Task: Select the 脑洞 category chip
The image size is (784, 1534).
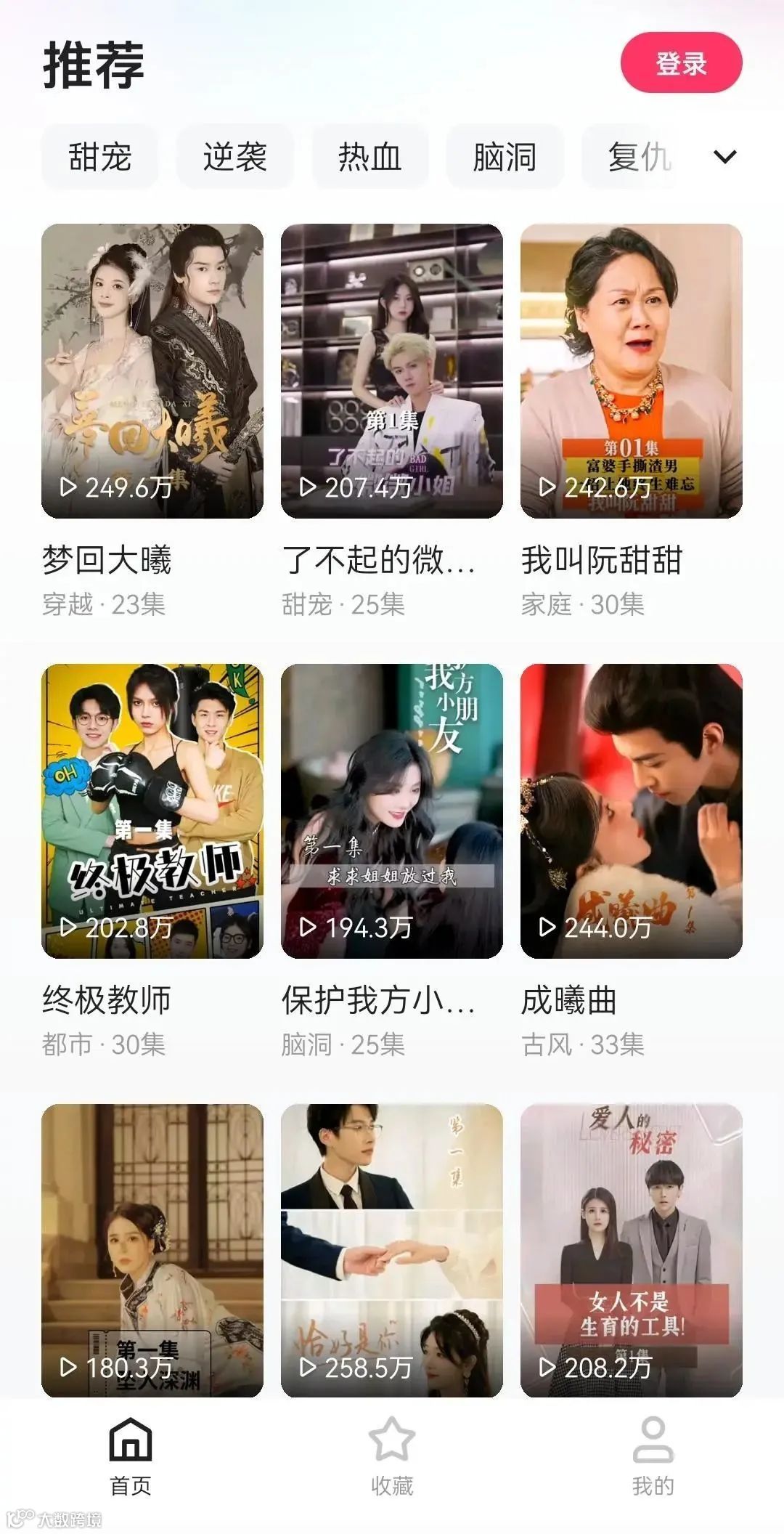Action: (505, 157)
